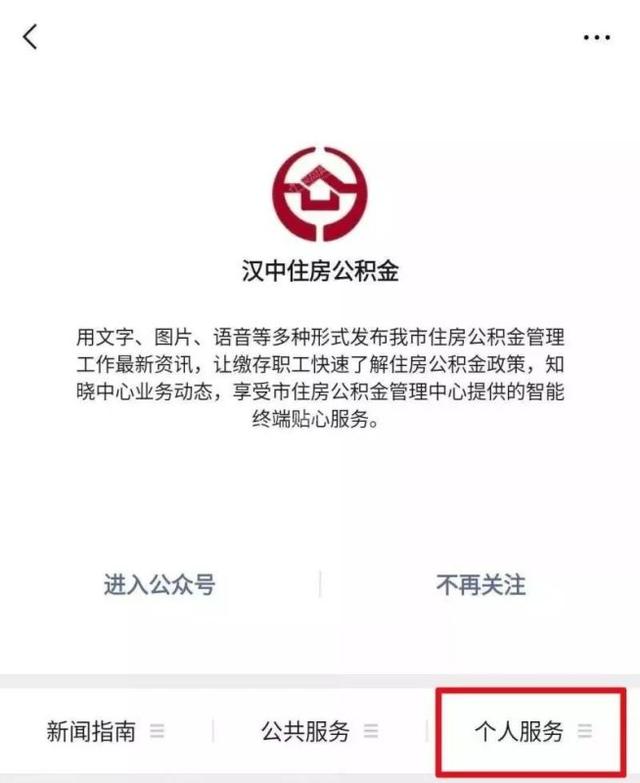Image resolution: width=640 pixels, height=783 pixels.
Task: Open the 公共服务 menu
Action: click(319, 731)
